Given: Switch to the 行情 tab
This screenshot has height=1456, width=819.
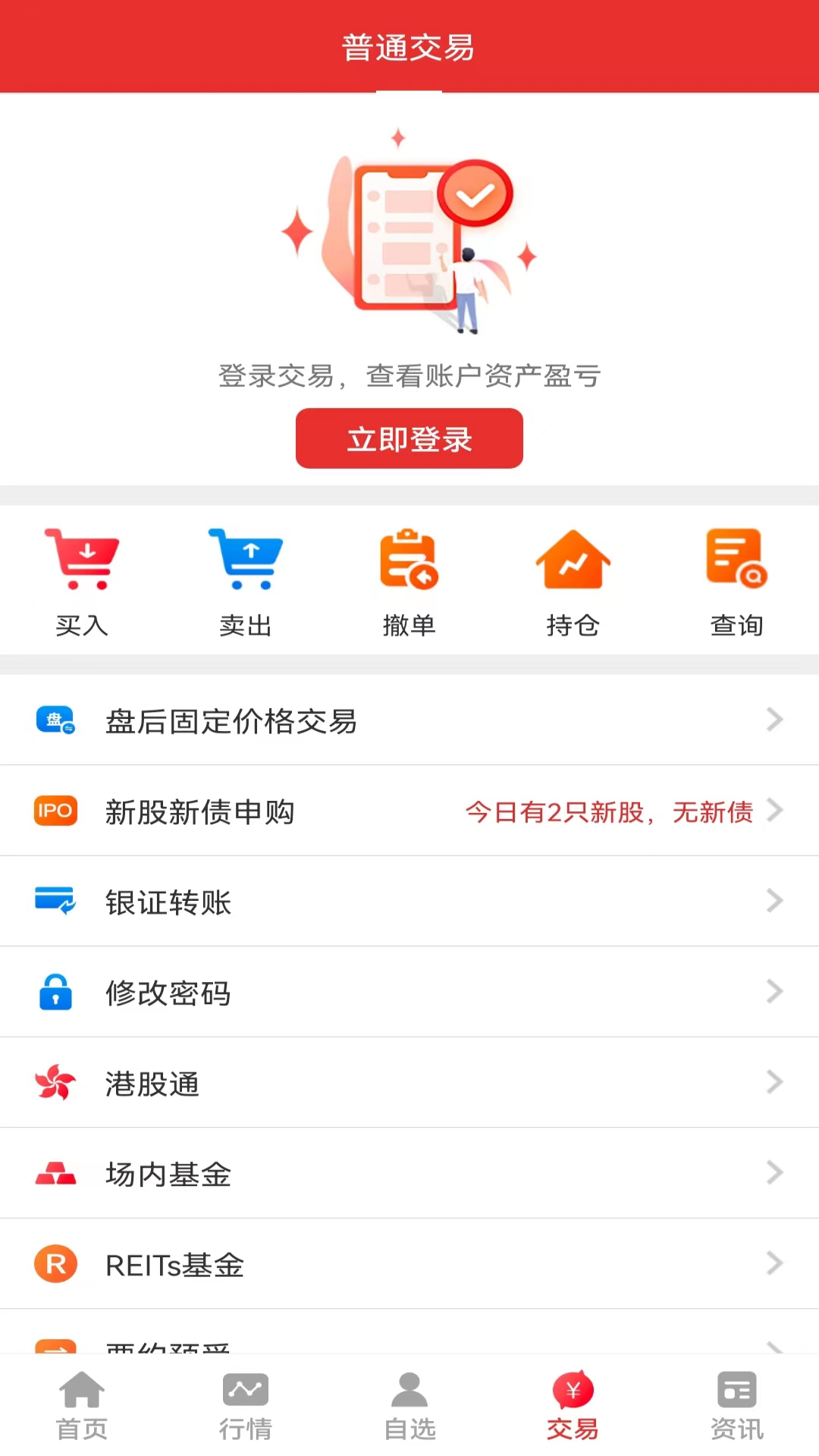Looking at the screenshot, I should pyautogui.click(x=246, y=1407).
